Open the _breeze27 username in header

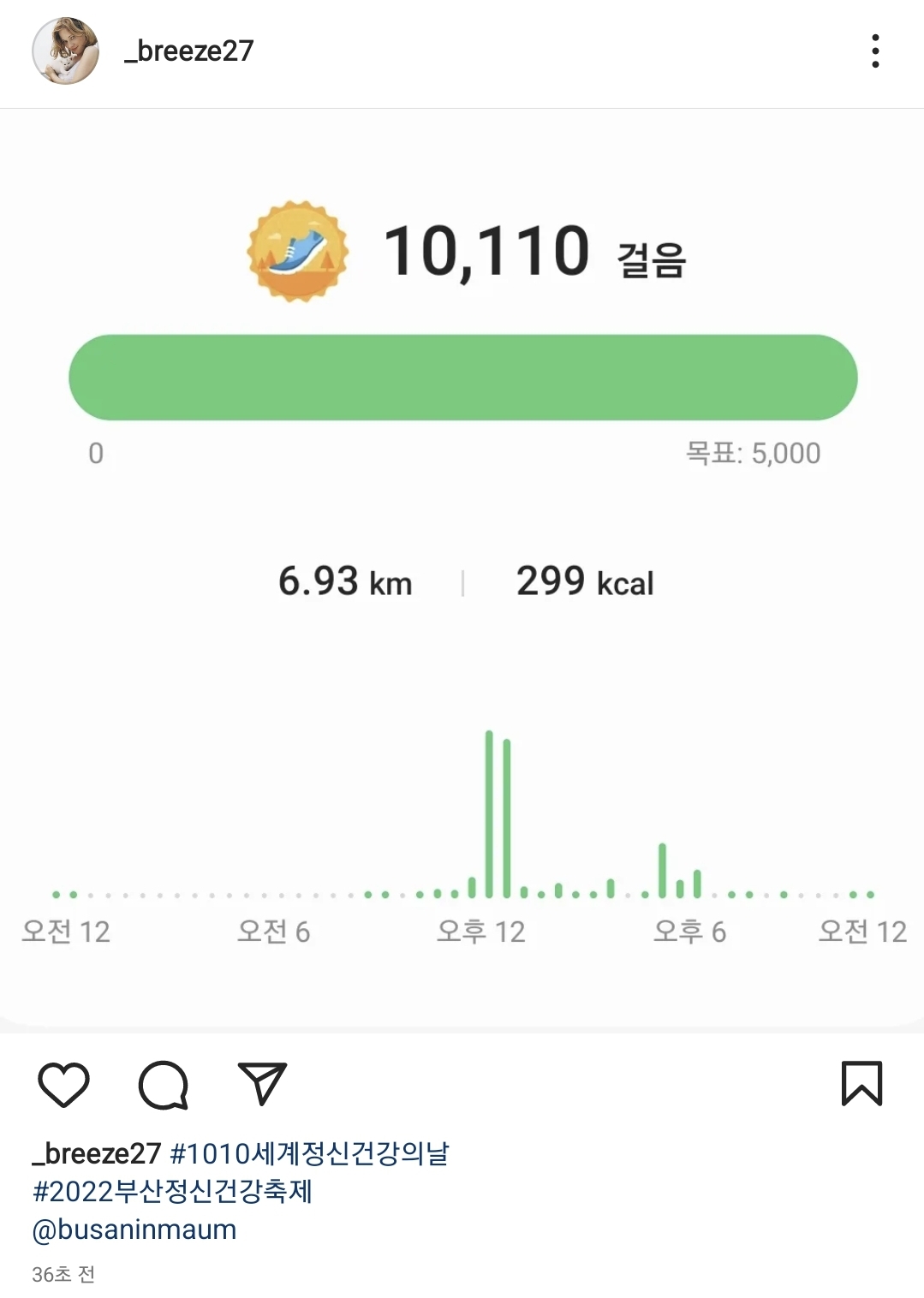[189, 51]
